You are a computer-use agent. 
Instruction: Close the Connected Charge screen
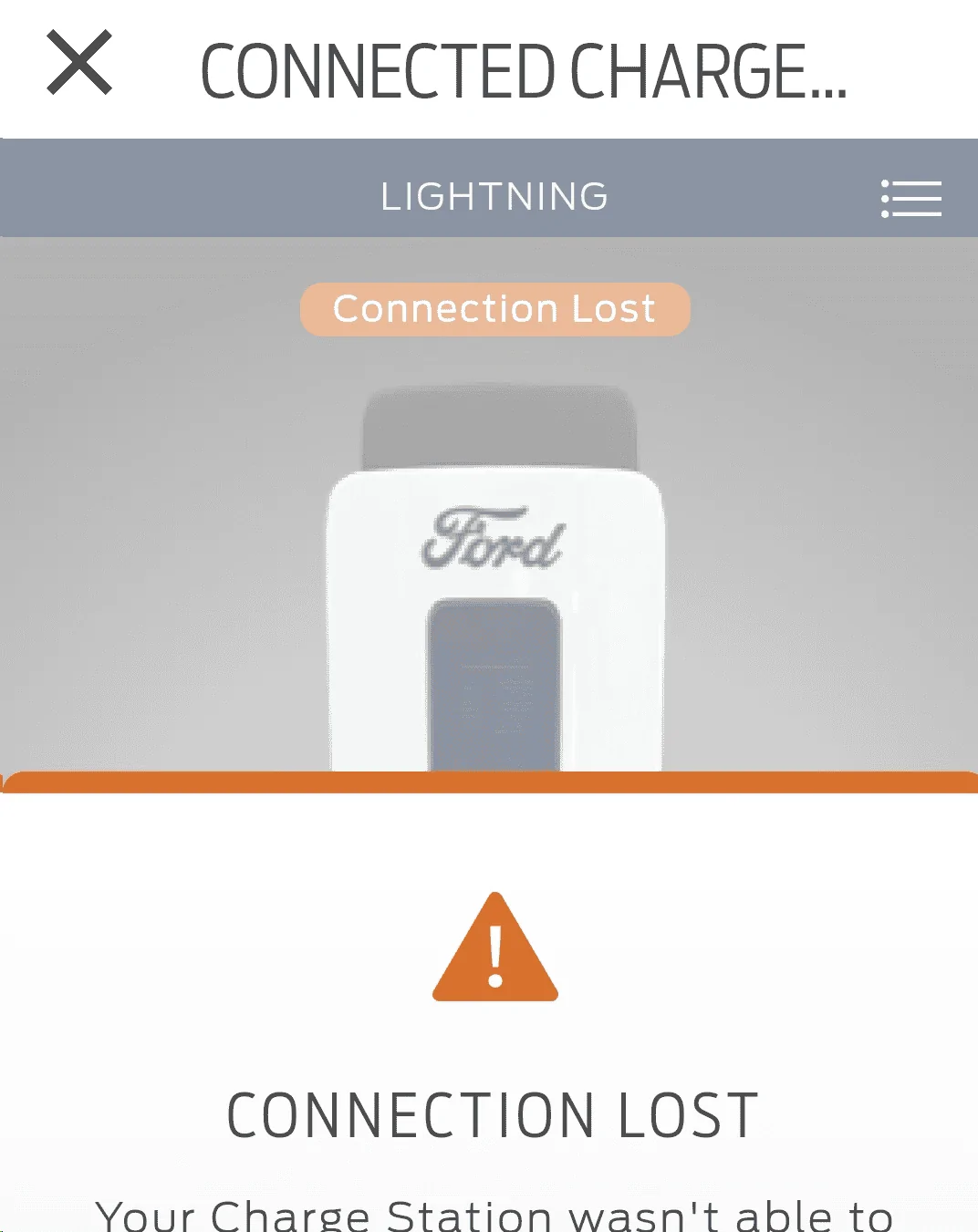(79, 63)
